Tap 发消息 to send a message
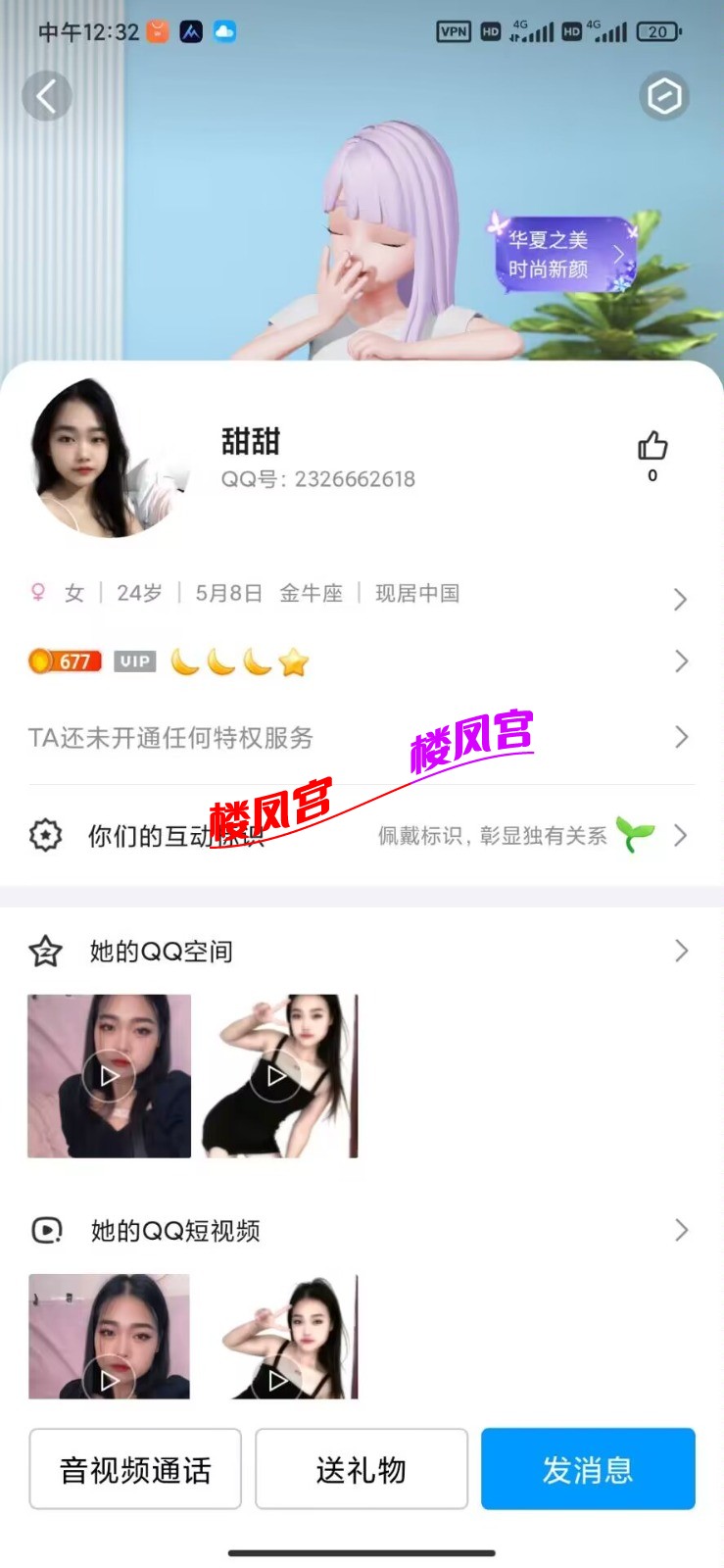The height and width of the screenshot is (1568, 724). [588, 1469]
